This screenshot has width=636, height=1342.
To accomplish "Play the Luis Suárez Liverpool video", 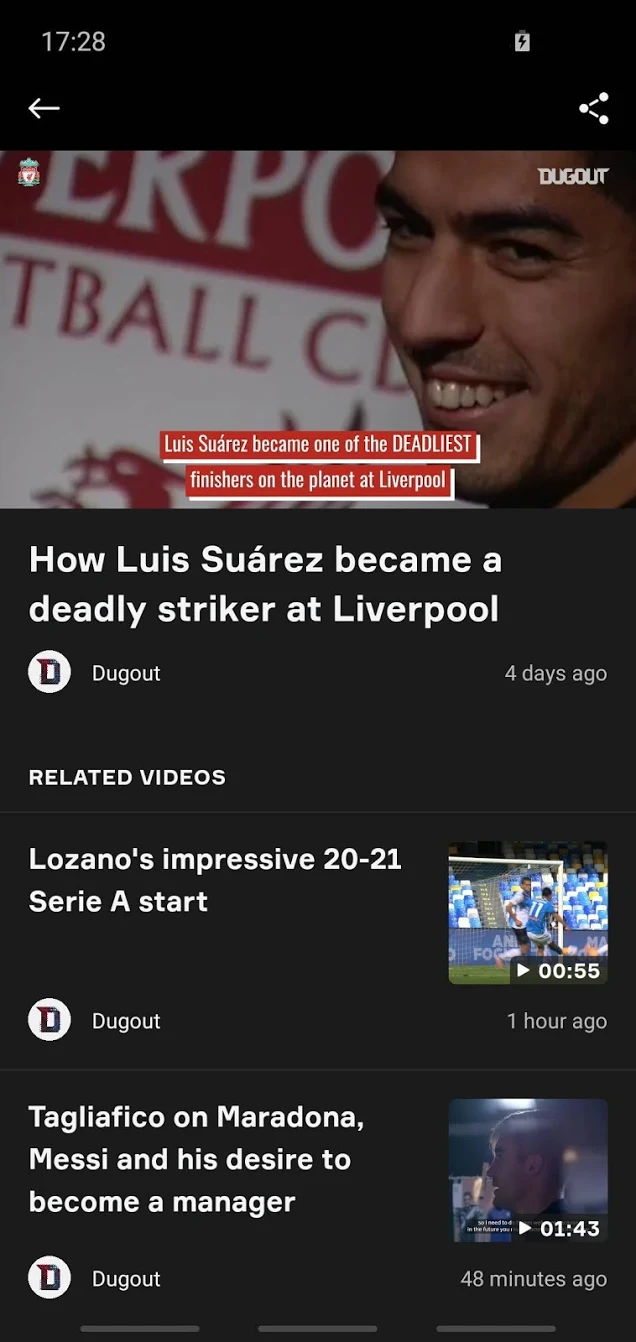I will click(318, 330).
